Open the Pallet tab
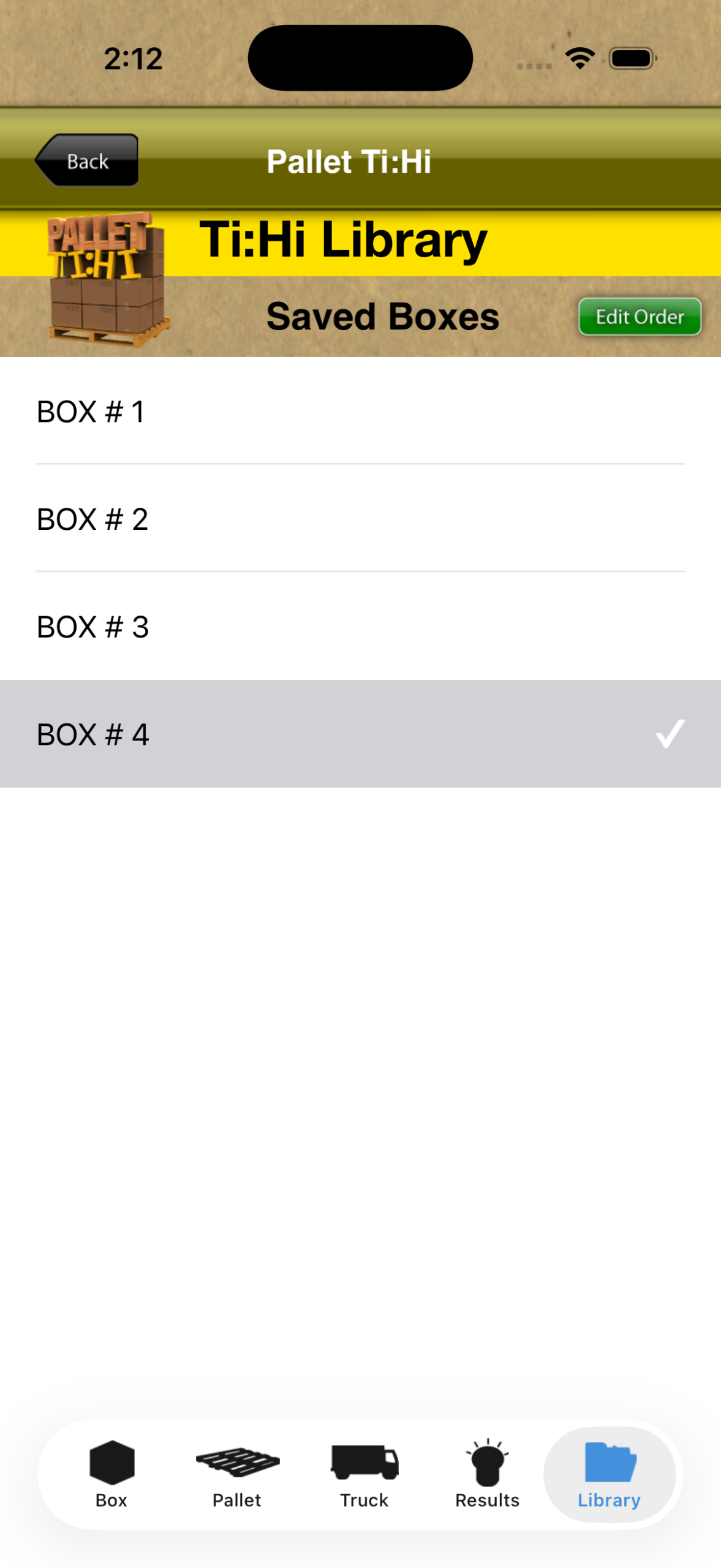721x1568 pixels. 237,1473
